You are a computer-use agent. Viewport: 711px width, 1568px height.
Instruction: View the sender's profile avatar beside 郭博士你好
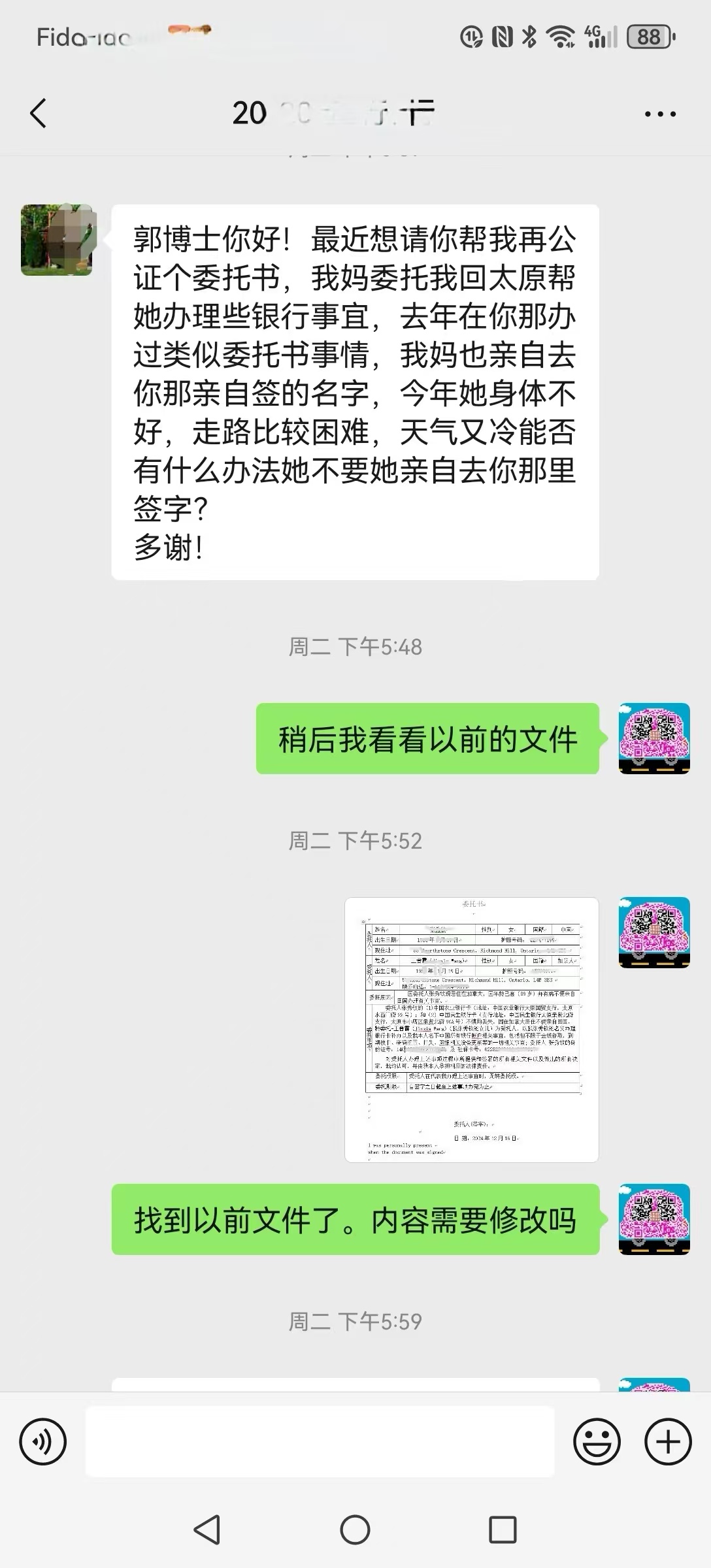tap(57, 240)
